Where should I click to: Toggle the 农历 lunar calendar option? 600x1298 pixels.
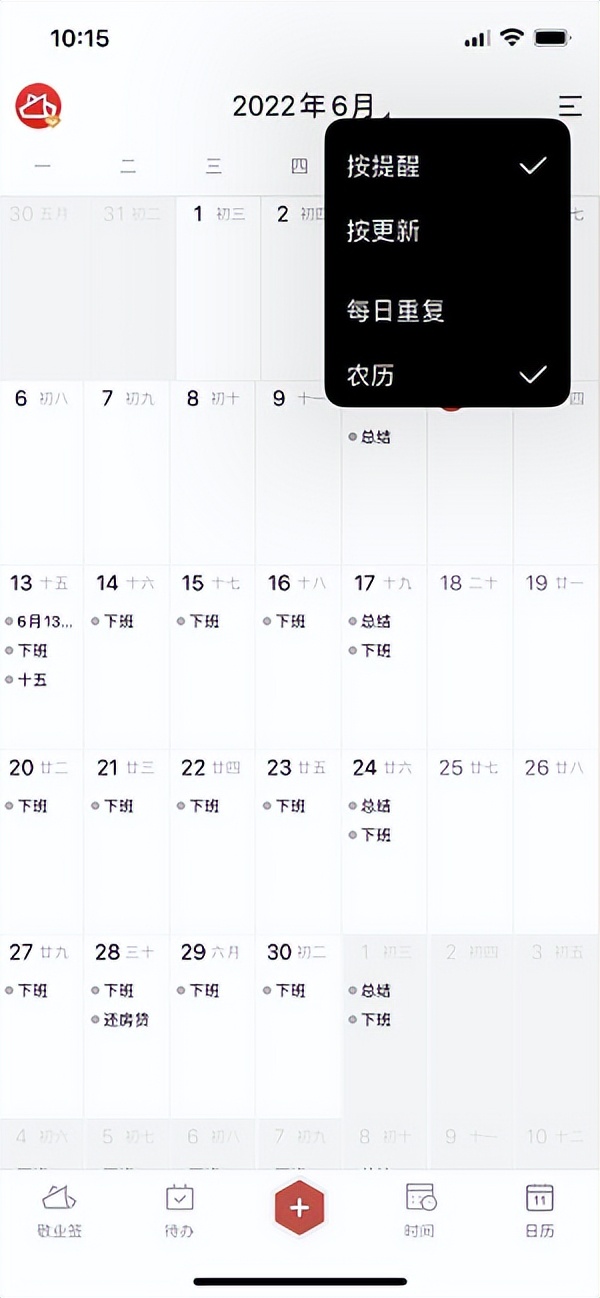click(x=447, y=375)
